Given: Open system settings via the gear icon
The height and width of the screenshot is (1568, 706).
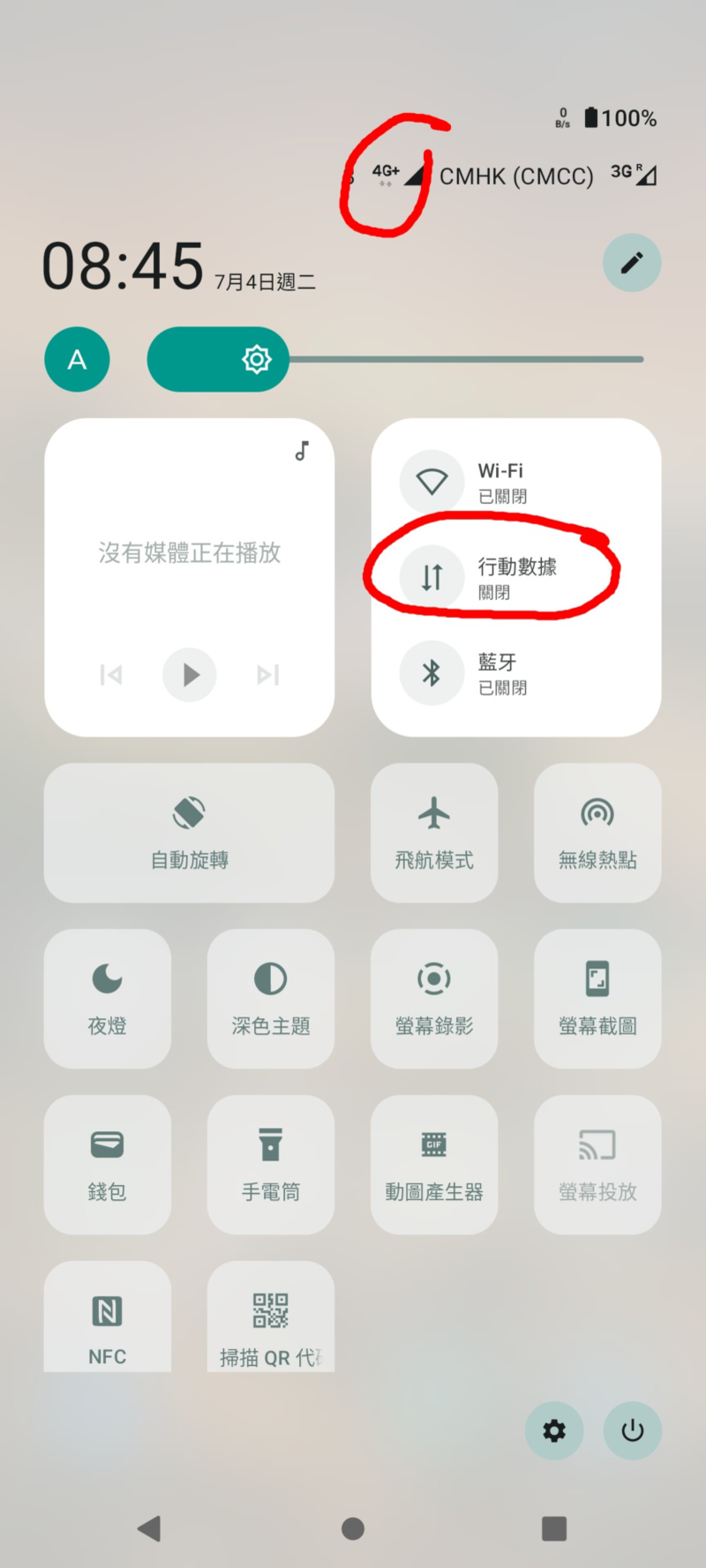Looking at the screenshot, I should (554, 1430).
